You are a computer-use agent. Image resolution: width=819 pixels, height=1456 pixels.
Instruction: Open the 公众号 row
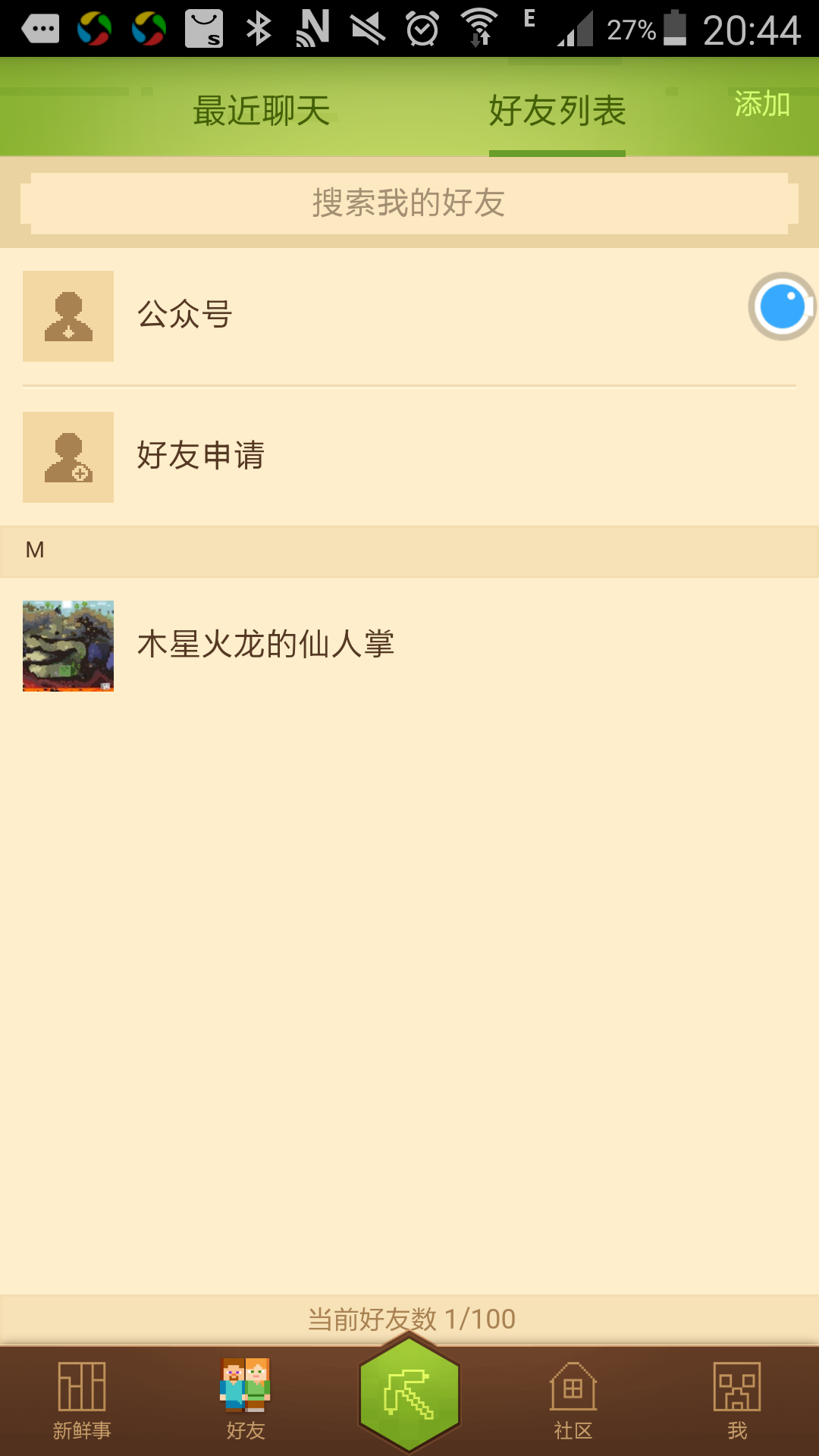tap(379, 315)
